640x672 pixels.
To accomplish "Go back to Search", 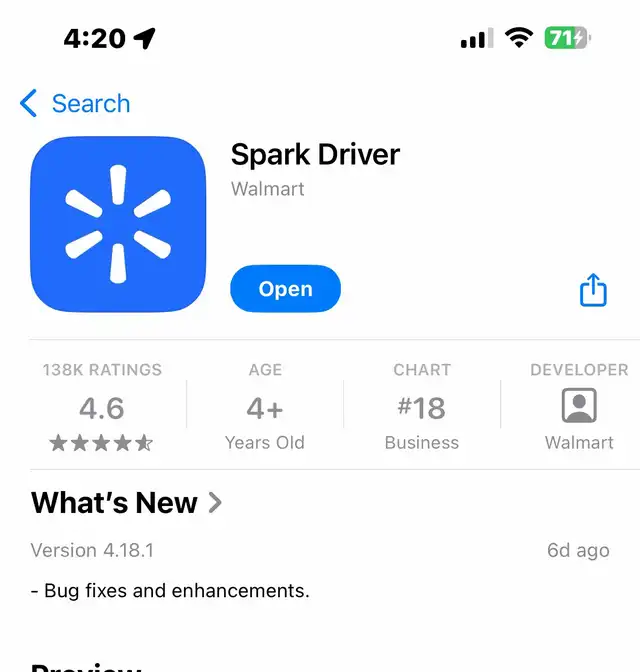I will tap(75, 103).
